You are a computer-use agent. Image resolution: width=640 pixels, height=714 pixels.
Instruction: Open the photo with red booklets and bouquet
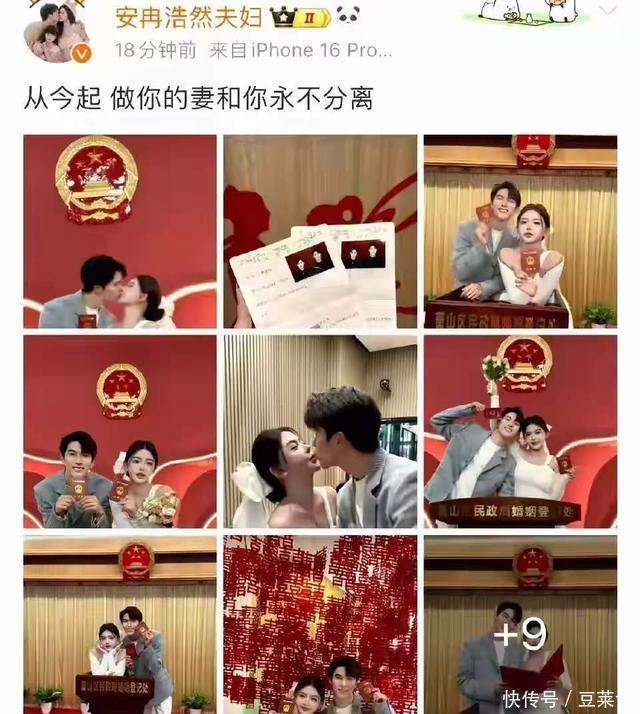[x=120, y=432]
